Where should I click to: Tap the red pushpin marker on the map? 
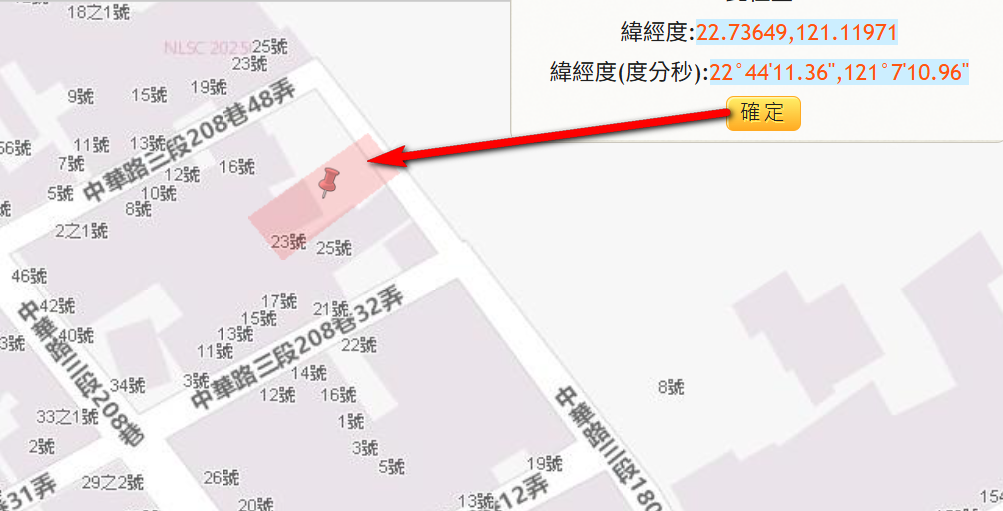point(328,183)
